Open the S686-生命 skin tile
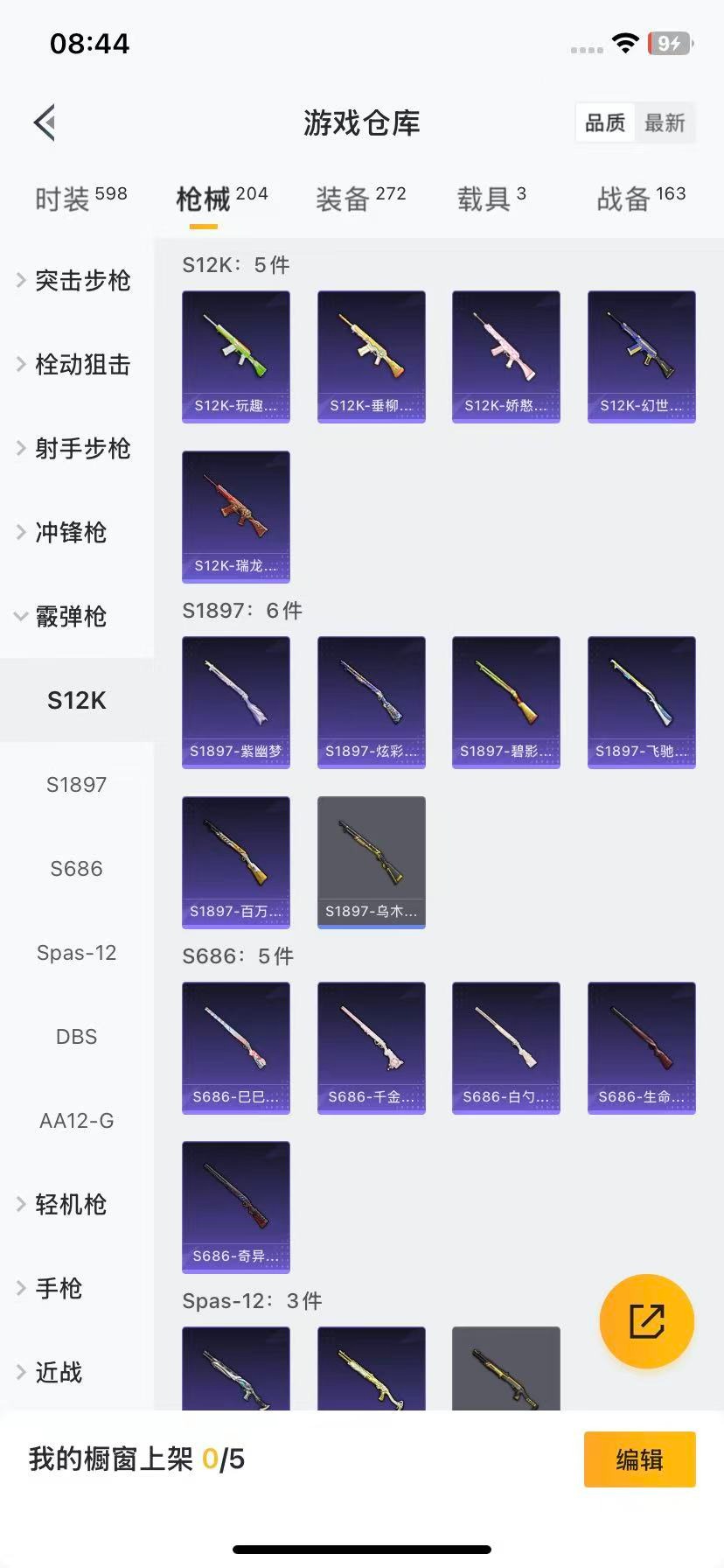The height and width of the screenshot is (1568, 724). [641, 1047]
